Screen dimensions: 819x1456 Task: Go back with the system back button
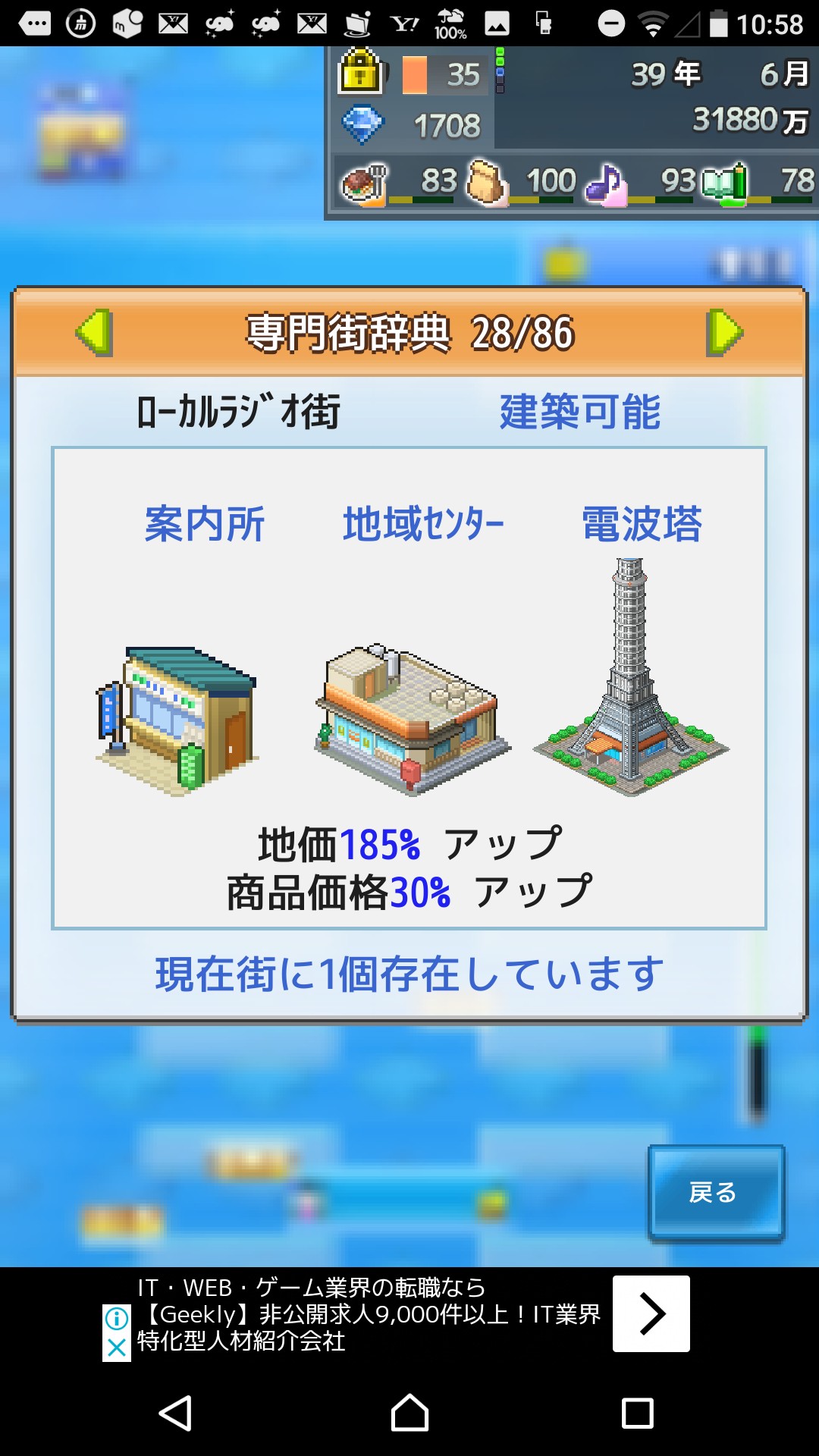click(176, 1414)
